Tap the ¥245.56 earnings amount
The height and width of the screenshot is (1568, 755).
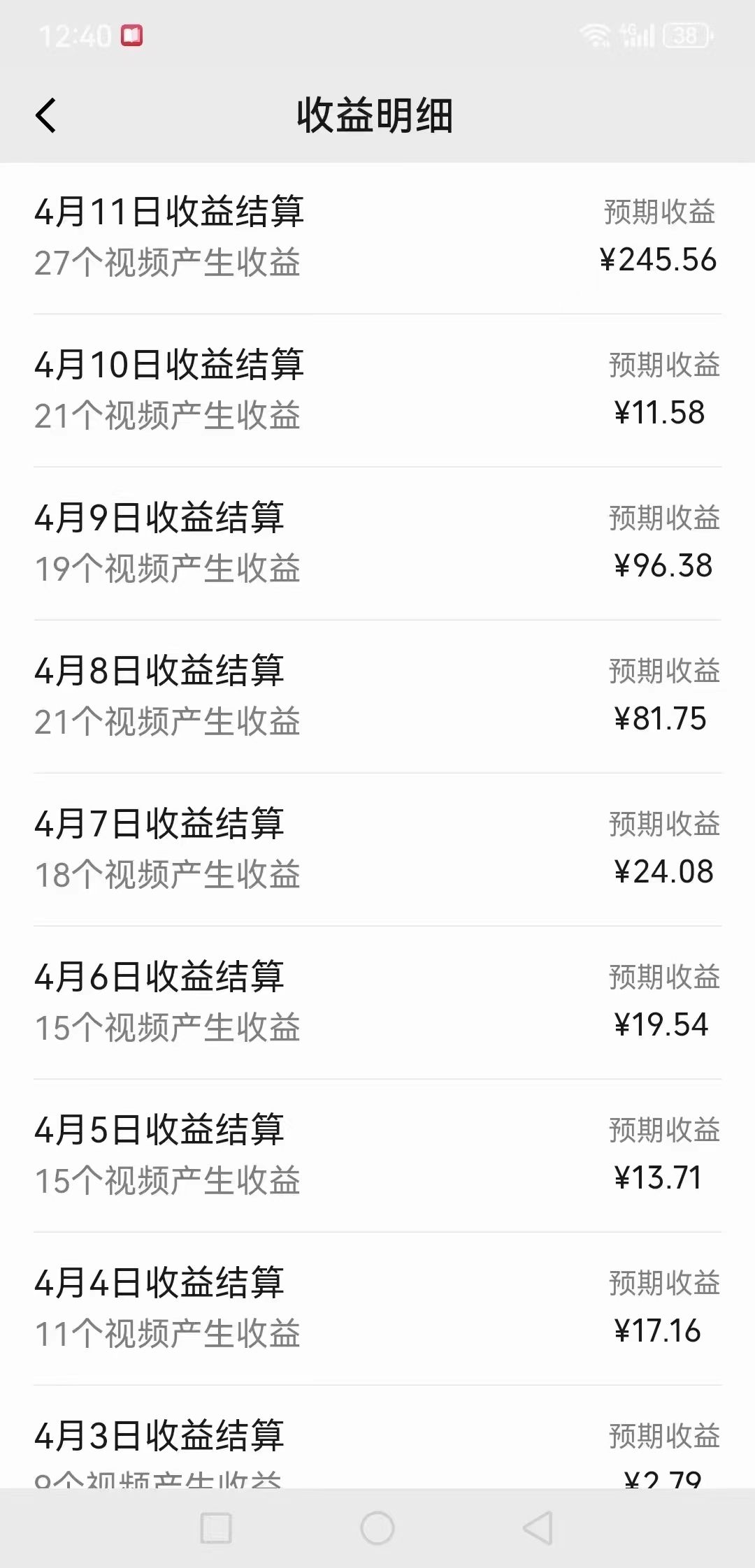(659, 260)
